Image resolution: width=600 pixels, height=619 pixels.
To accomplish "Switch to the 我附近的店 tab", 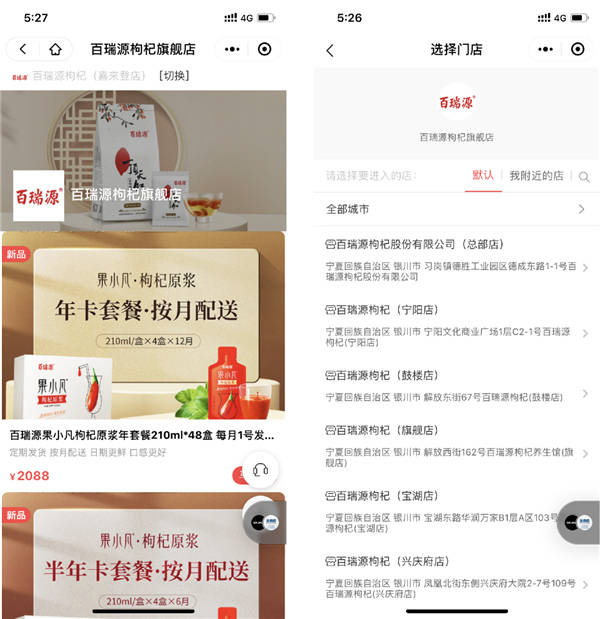I will (536, 176).
